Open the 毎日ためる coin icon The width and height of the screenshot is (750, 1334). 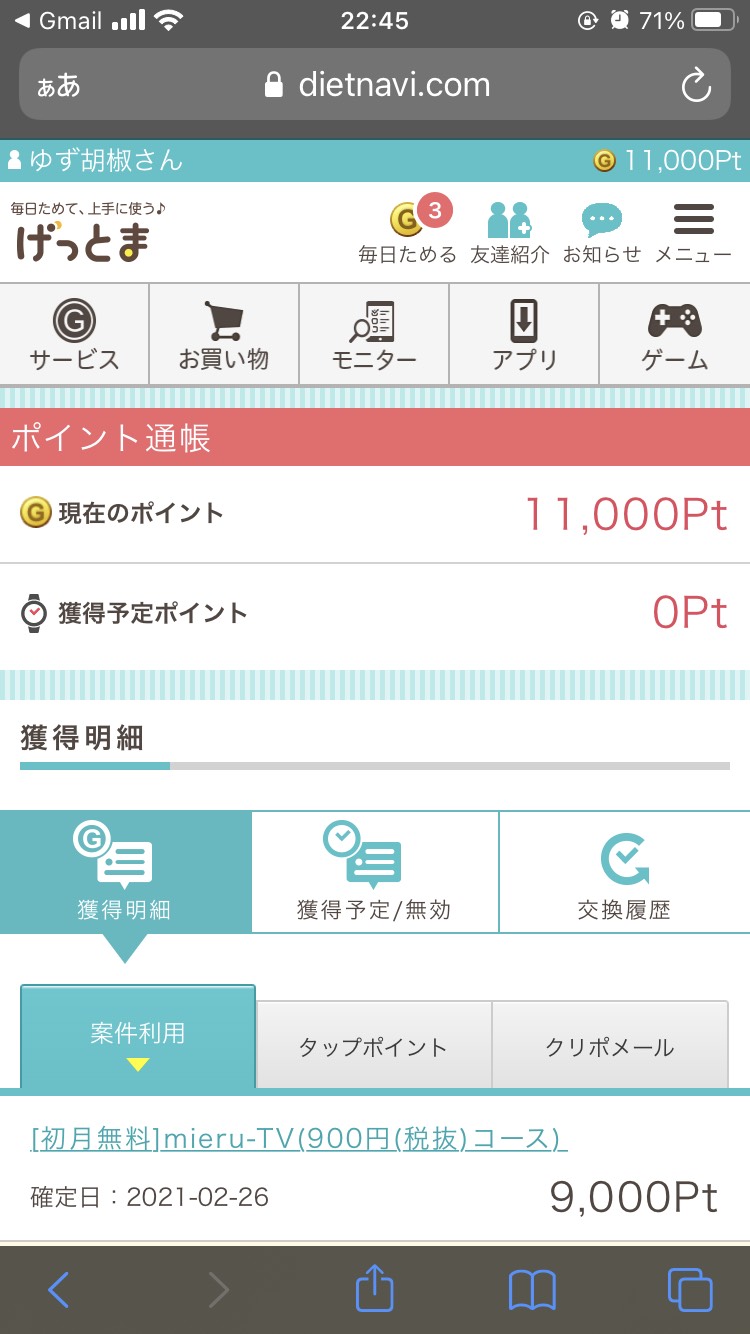[408, 230]
